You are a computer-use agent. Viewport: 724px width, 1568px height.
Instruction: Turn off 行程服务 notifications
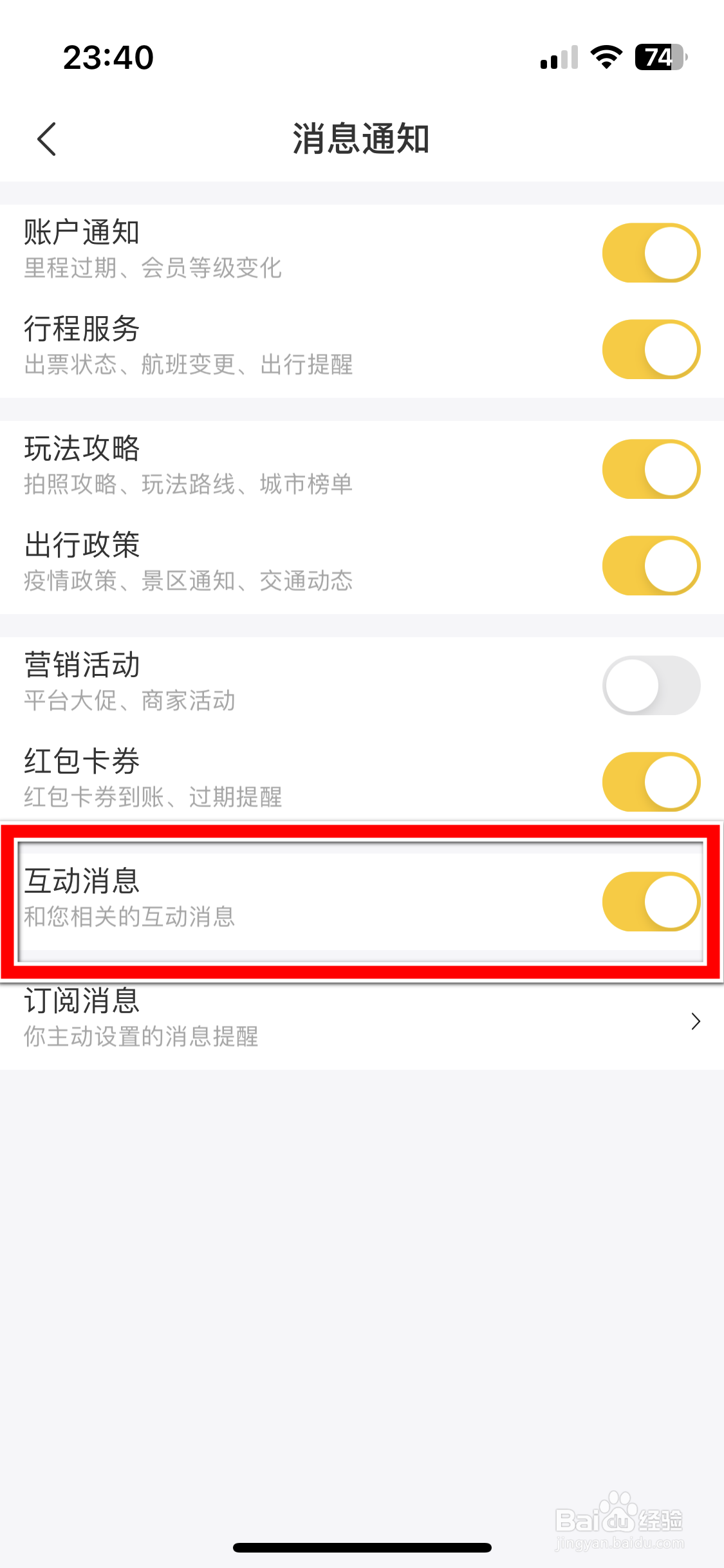pos(651,350)
